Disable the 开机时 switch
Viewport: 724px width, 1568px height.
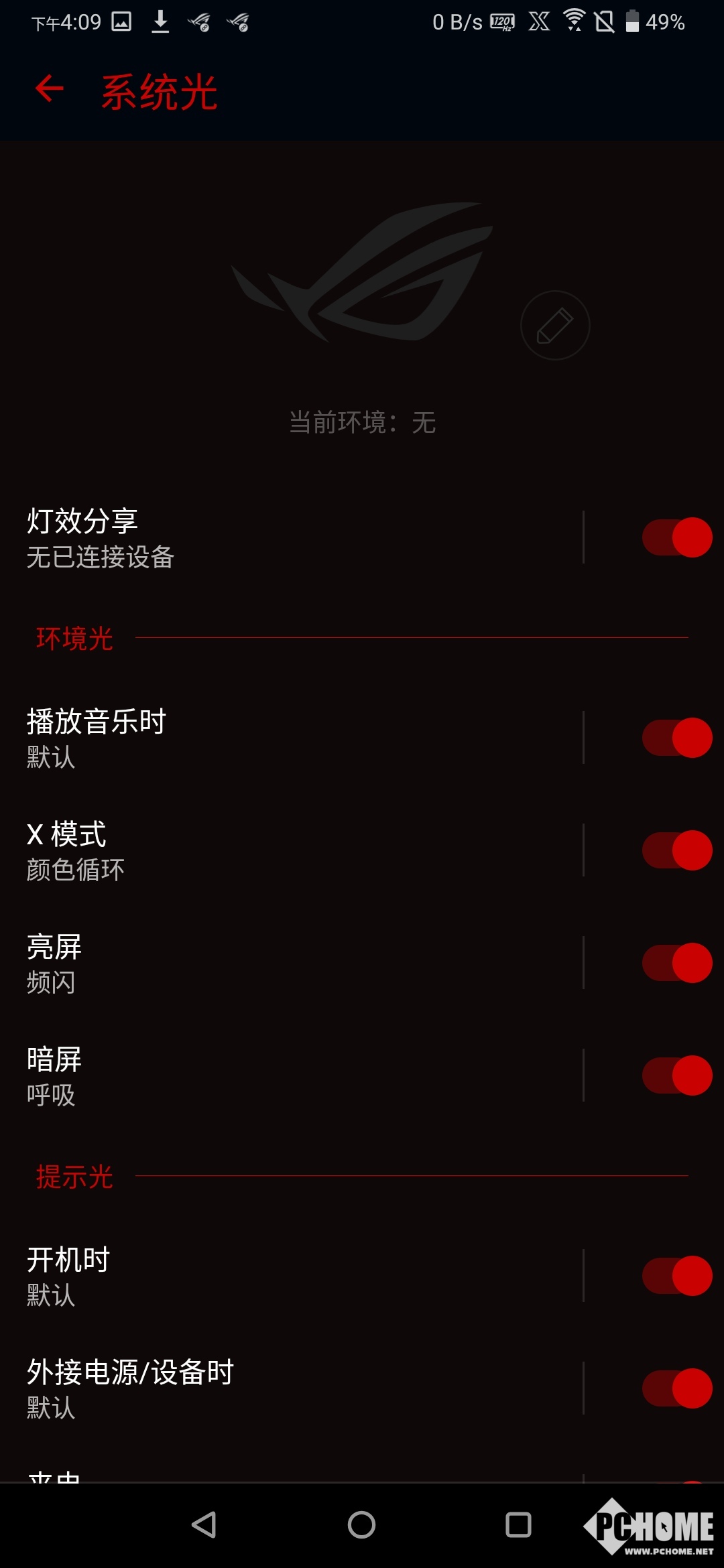click(677, 1276)
